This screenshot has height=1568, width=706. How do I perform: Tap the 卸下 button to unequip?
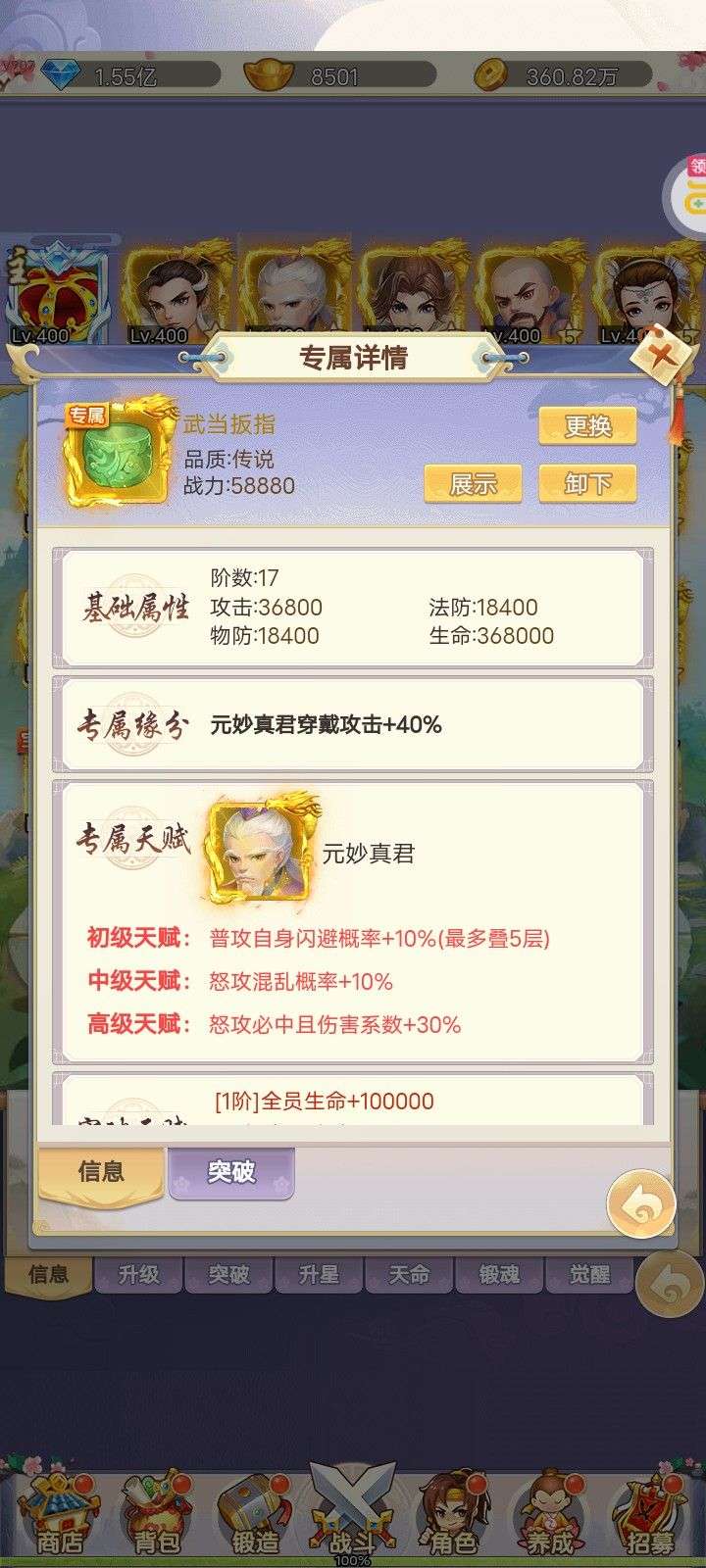point(587,484)
